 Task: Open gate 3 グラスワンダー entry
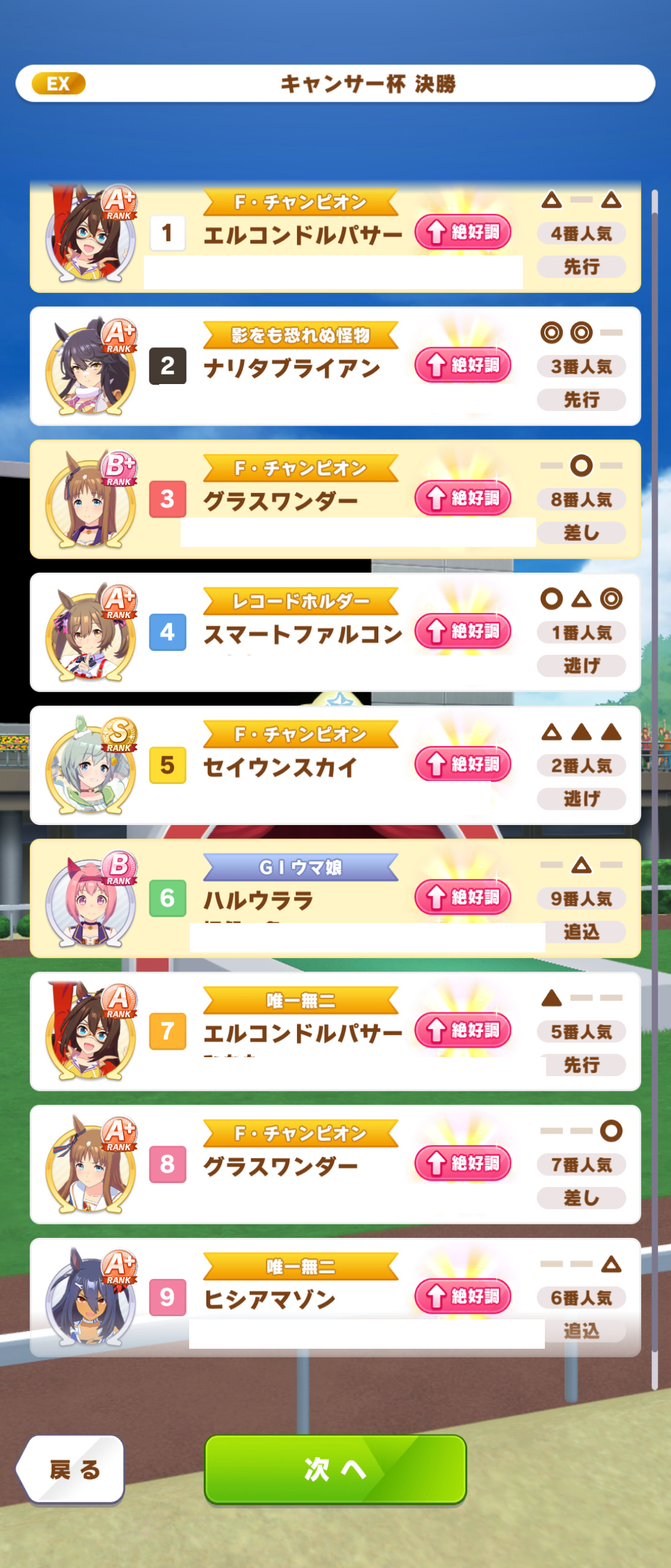click(x=335, y=499)
